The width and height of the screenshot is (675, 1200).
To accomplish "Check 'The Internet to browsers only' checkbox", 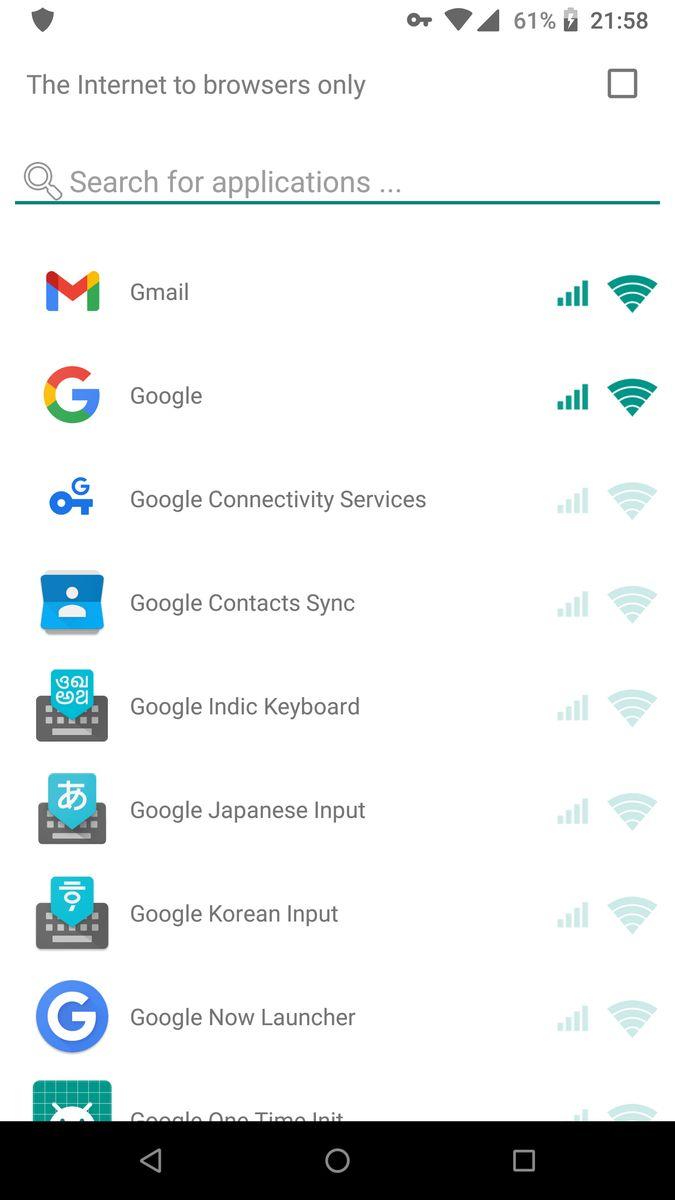I will 622,84.
